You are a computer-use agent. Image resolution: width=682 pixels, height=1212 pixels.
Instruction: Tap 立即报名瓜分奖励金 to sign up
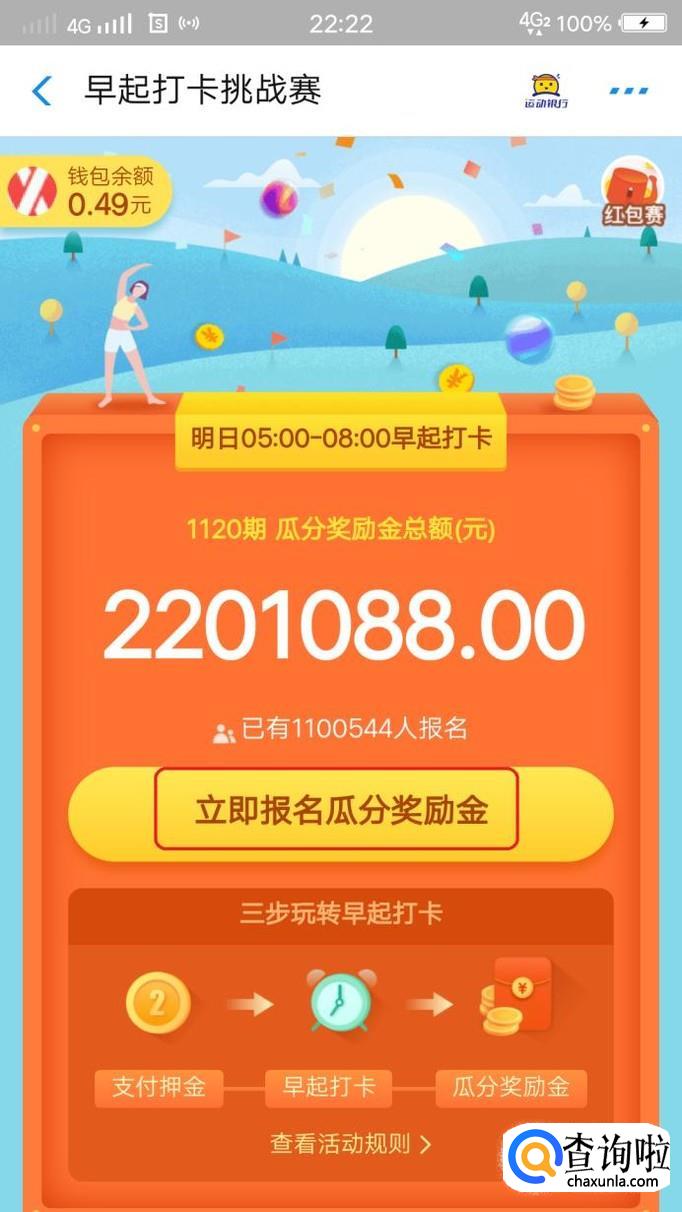340,811
